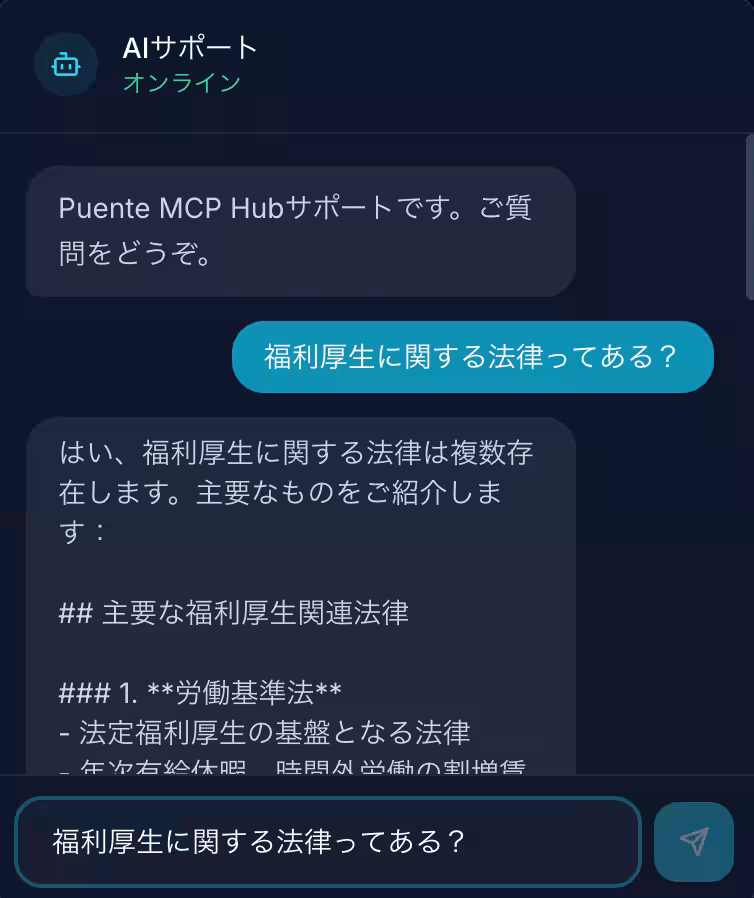Click the robot avatar icon in the header
This screenshot has width=754, height=898.
coord(66,65)
